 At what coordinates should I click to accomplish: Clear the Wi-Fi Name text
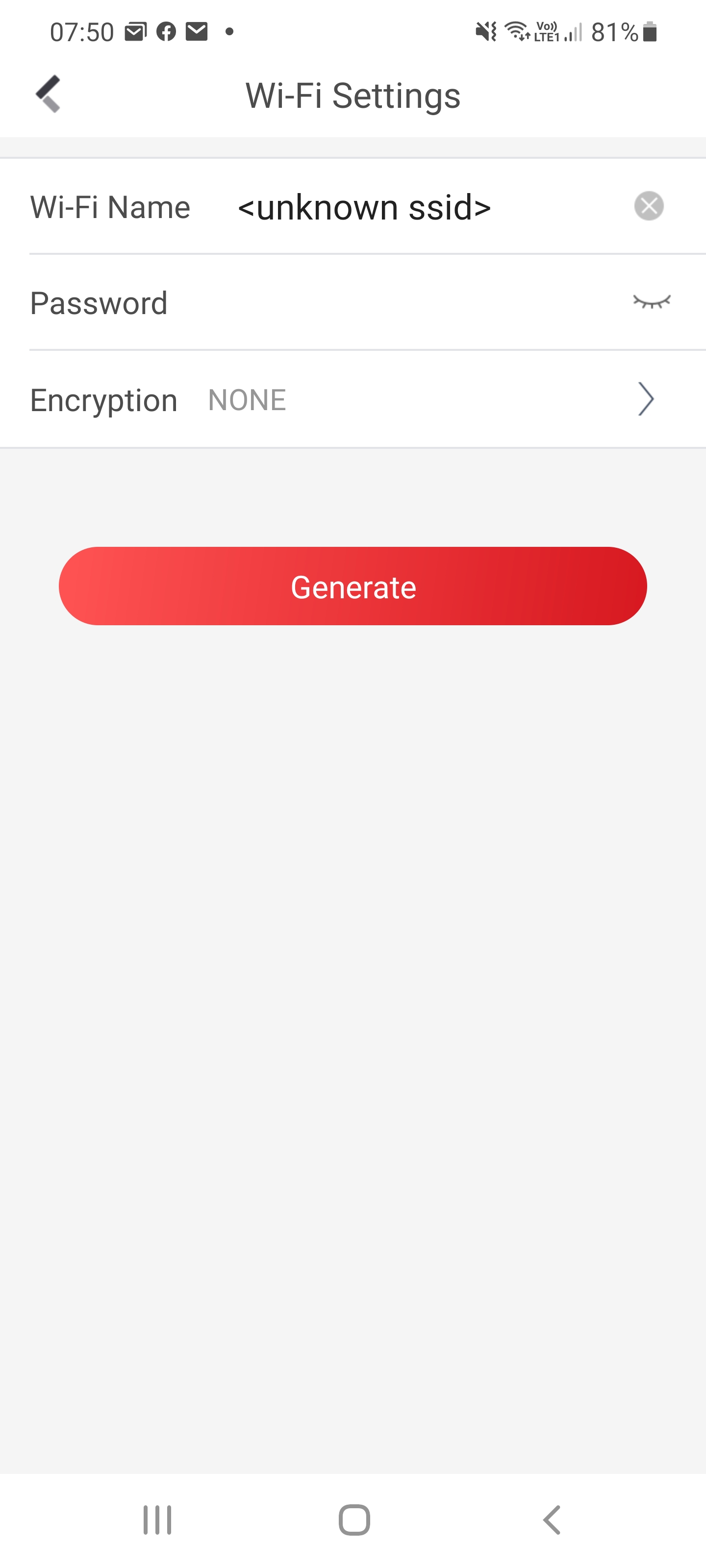(648, 206)
